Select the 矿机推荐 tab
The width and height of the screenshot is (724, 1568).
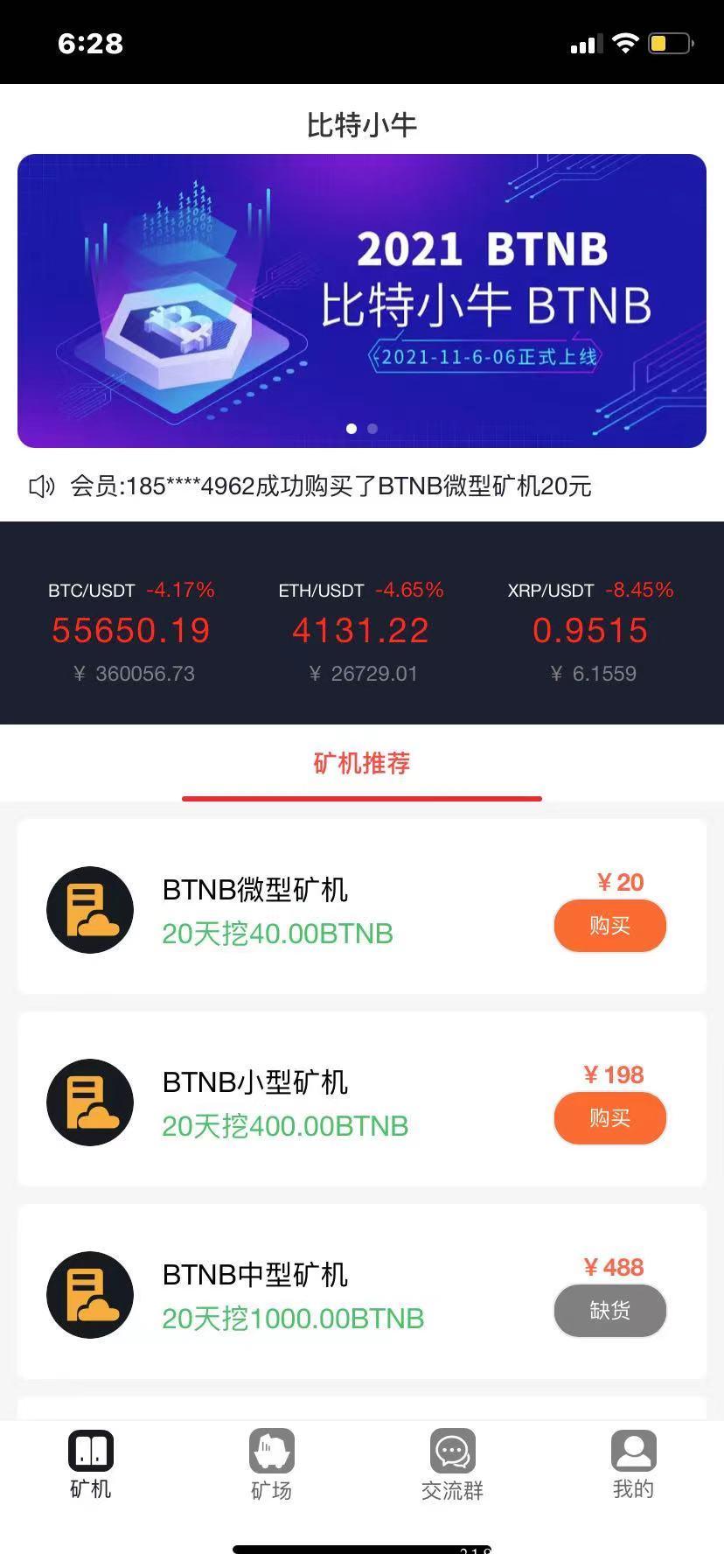[362, 763]
